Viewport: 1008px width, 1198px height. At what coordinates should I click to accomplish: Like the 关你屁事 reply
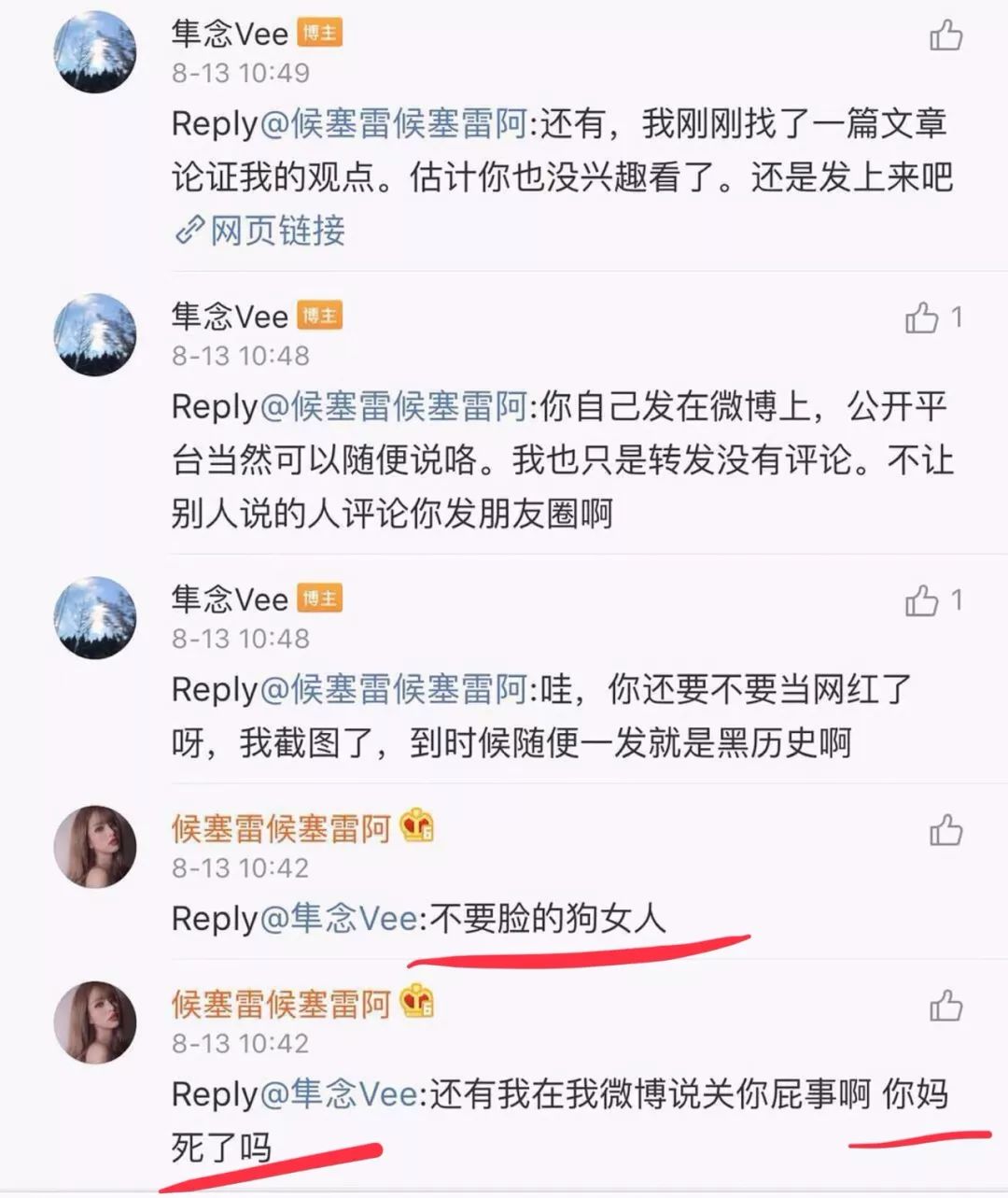945,1006
